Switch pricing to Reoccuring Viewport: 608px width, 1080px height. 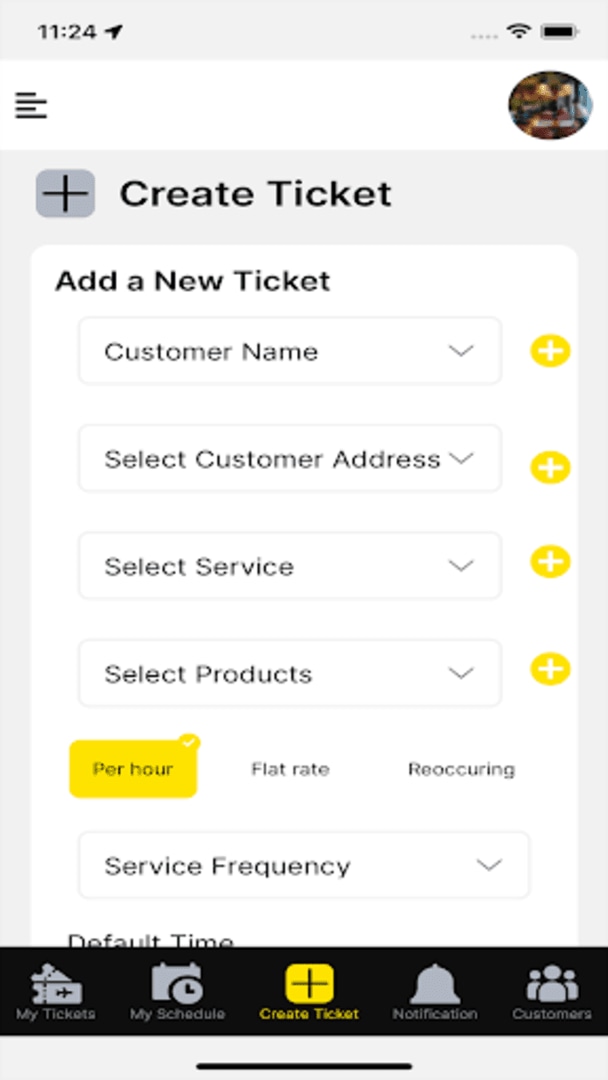(461, 769)
